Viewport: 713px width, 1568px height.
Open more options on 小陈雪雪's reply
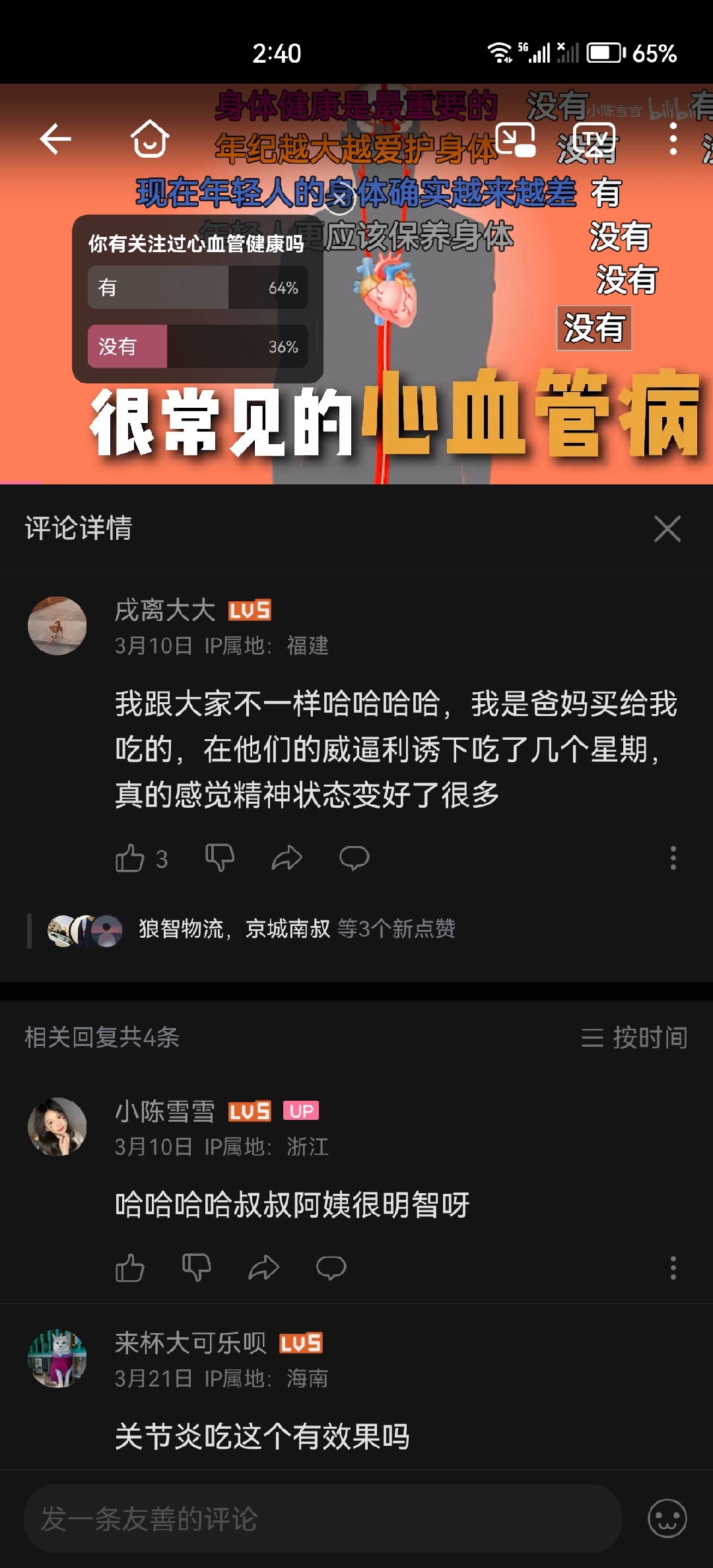[x=673, y=1268]
